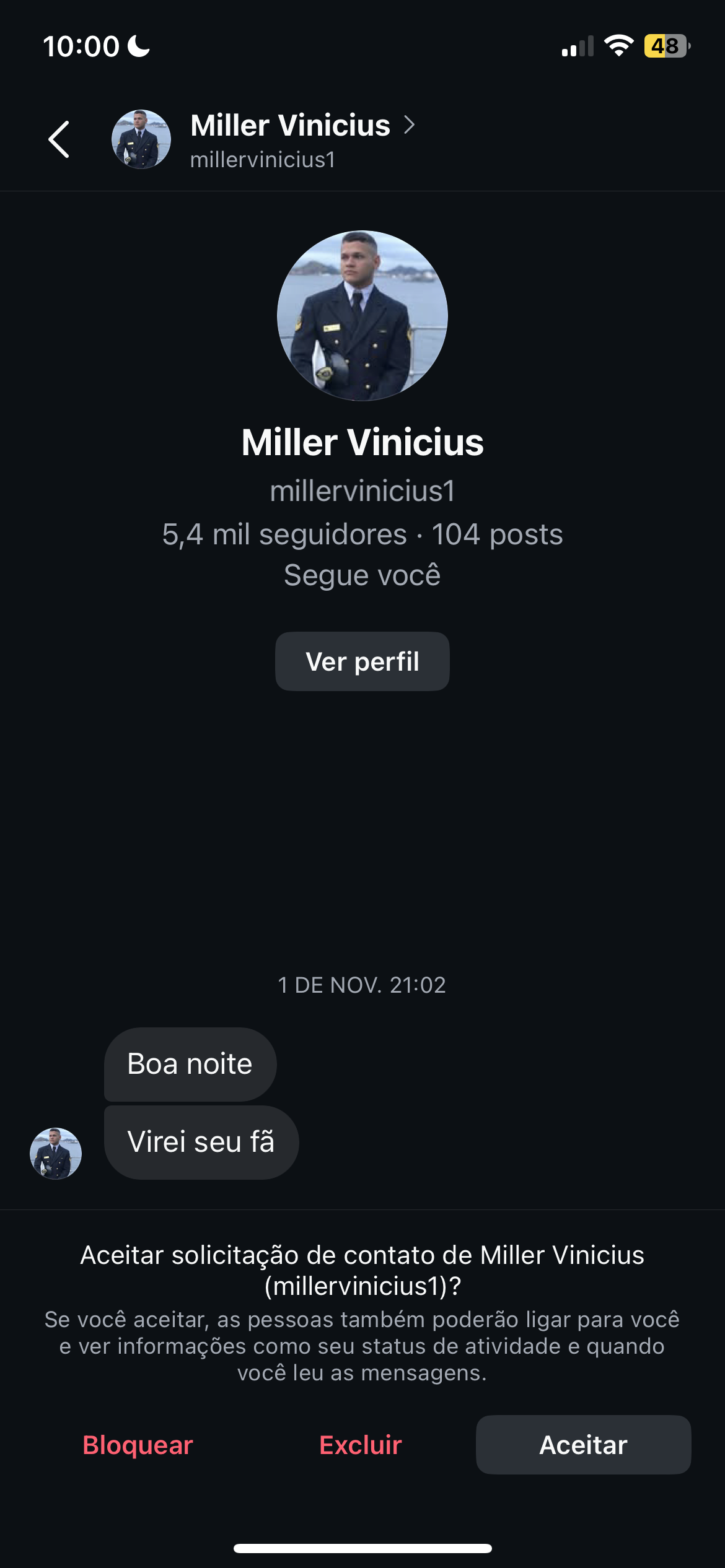This screenshot has height=1568, width=725.
Task: Block this contact with Bloquear
Action: pyautogui.click(x=138, y=1445)
